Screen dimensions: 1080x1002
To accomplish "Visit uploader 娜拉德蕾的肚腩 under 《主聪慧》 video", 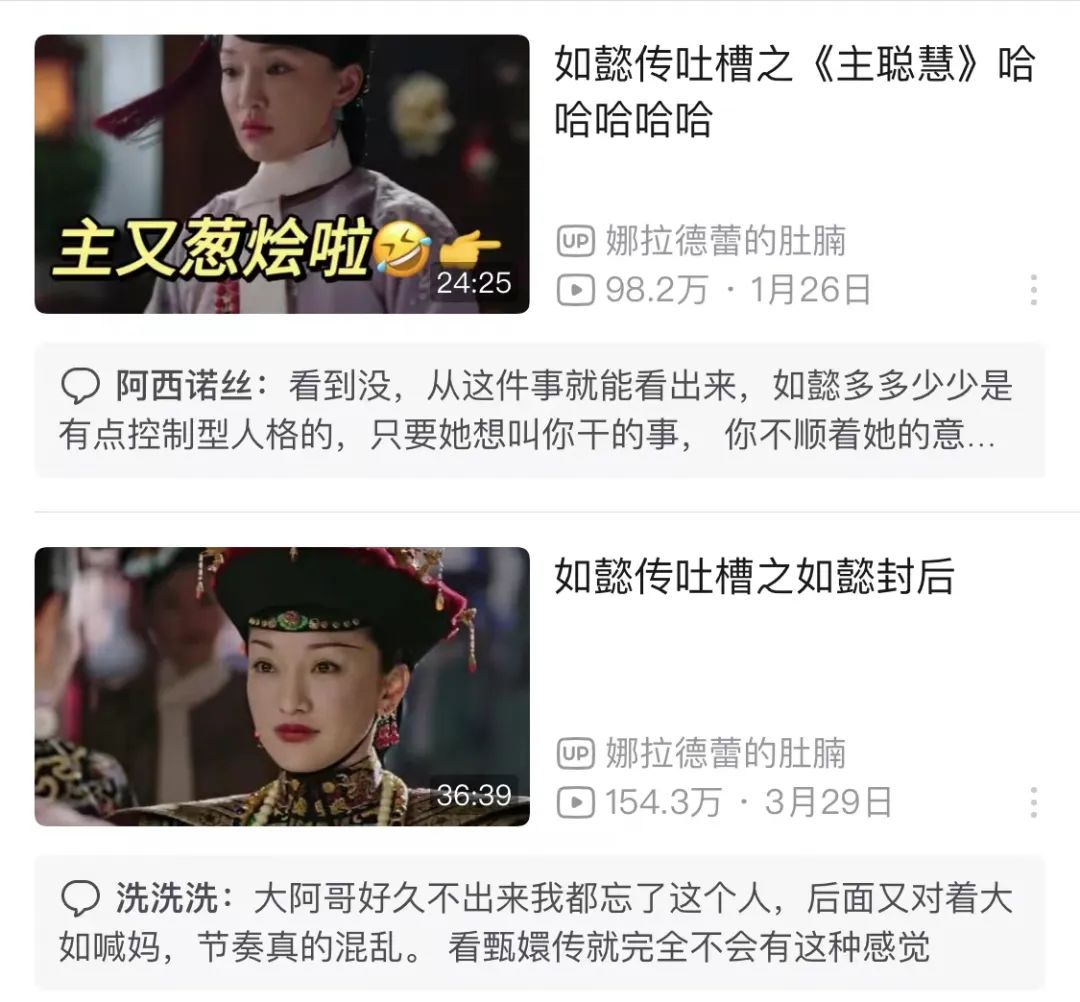I will click(x=725, y=241).
